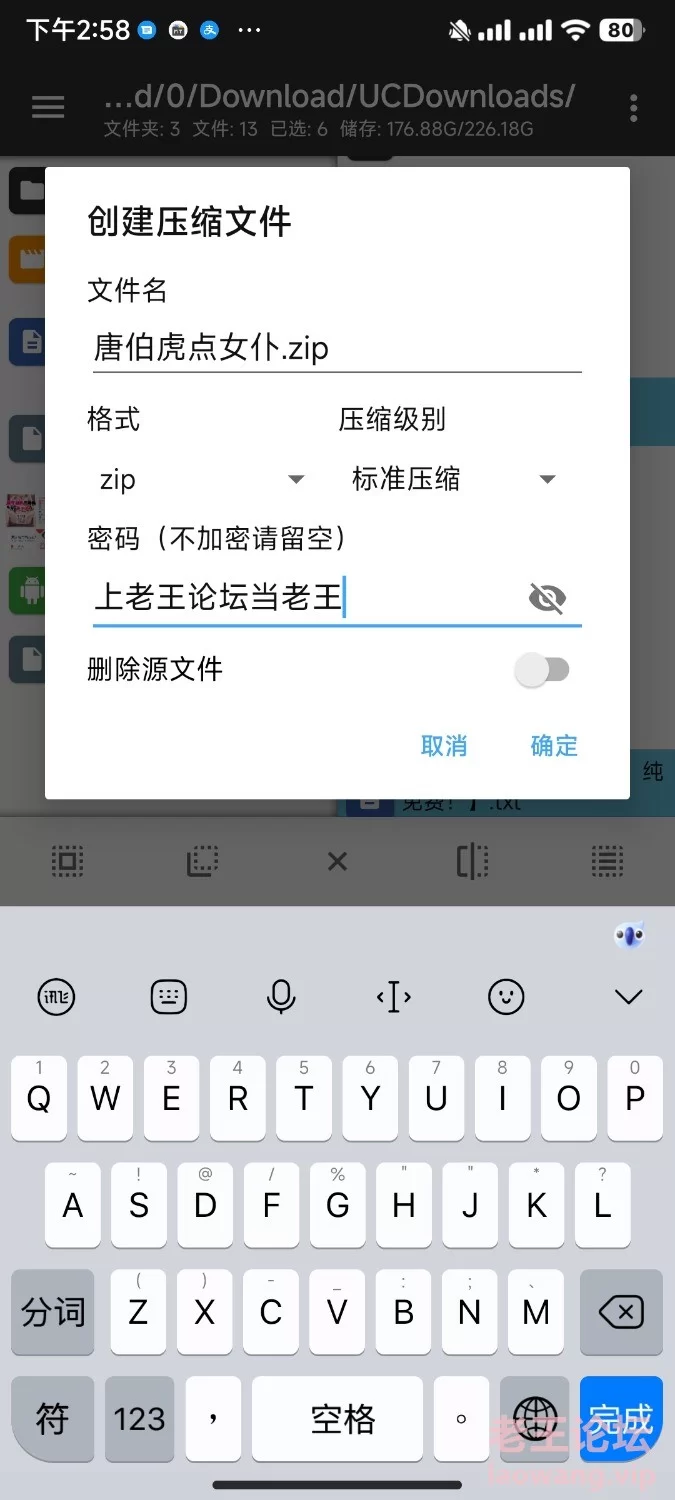The width and height of the screenshot is (675, 1500).
Task: Open the keyboard layout switcher icon
Action: [x=169, y=996]
